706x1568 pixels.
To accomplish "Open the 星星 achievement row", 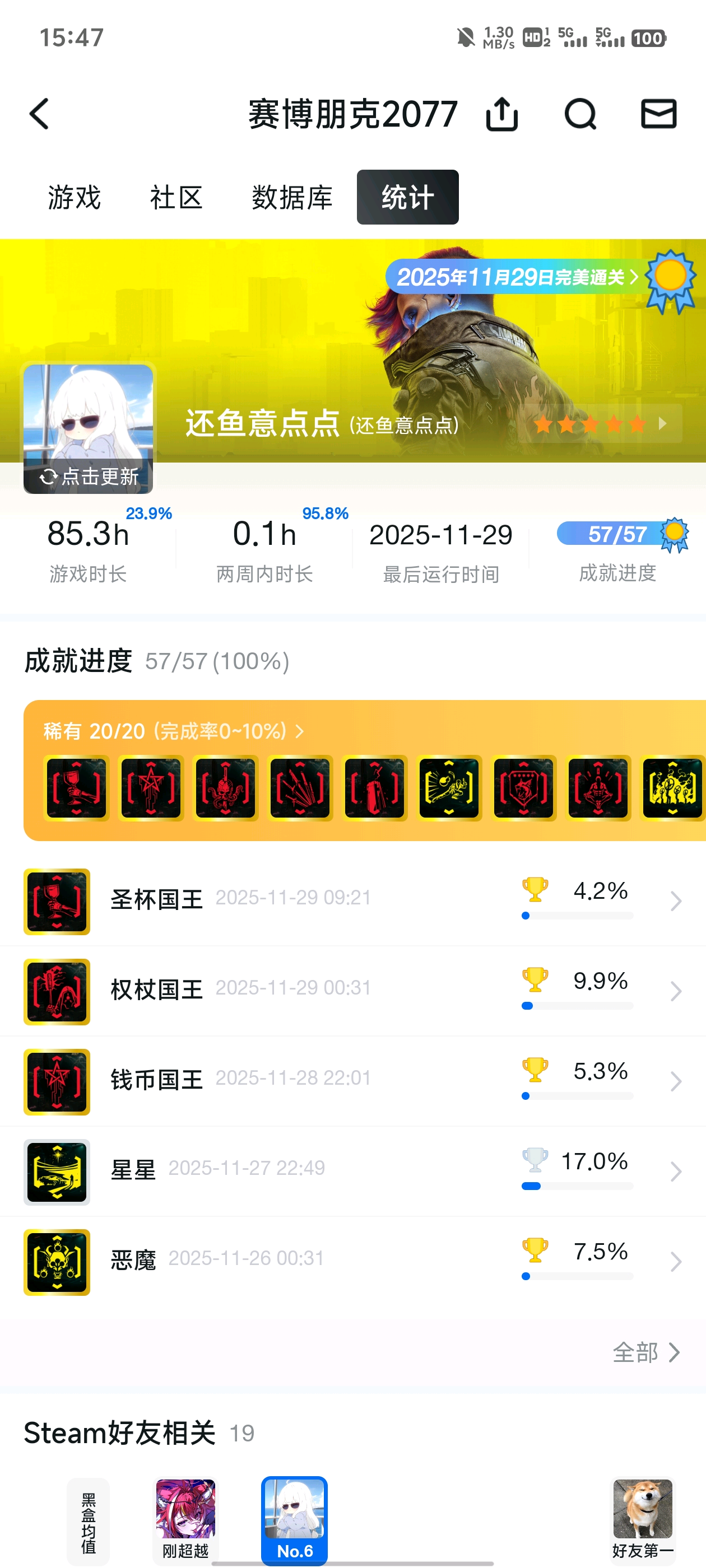I will [x=352, y=1171].
